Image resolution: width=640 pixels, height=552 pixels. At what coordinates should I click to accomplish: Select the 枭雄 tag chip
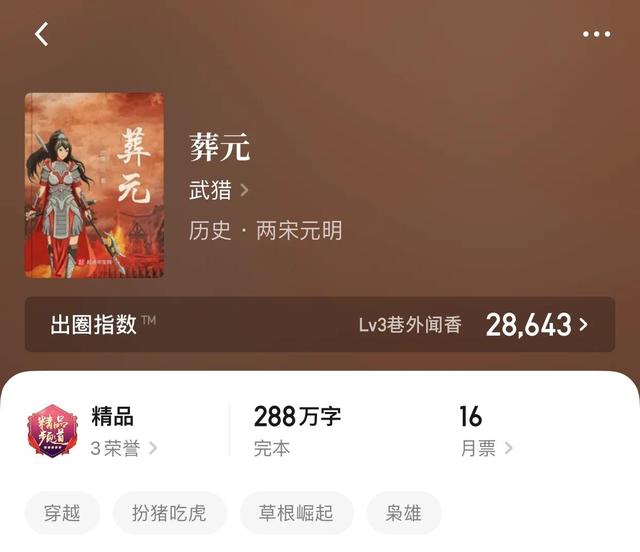(x=403, y=513)
